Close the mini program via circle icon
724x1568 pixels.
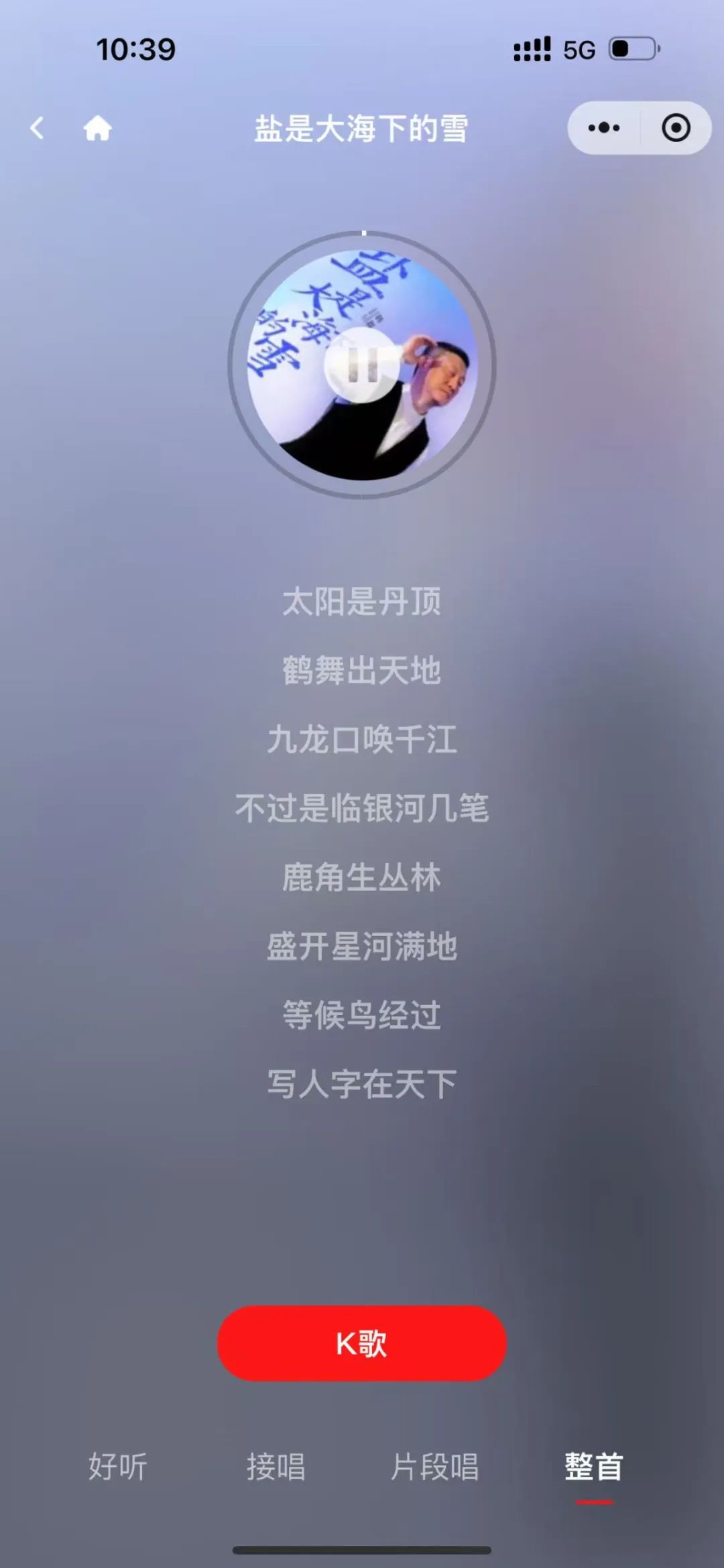(676, 128)
